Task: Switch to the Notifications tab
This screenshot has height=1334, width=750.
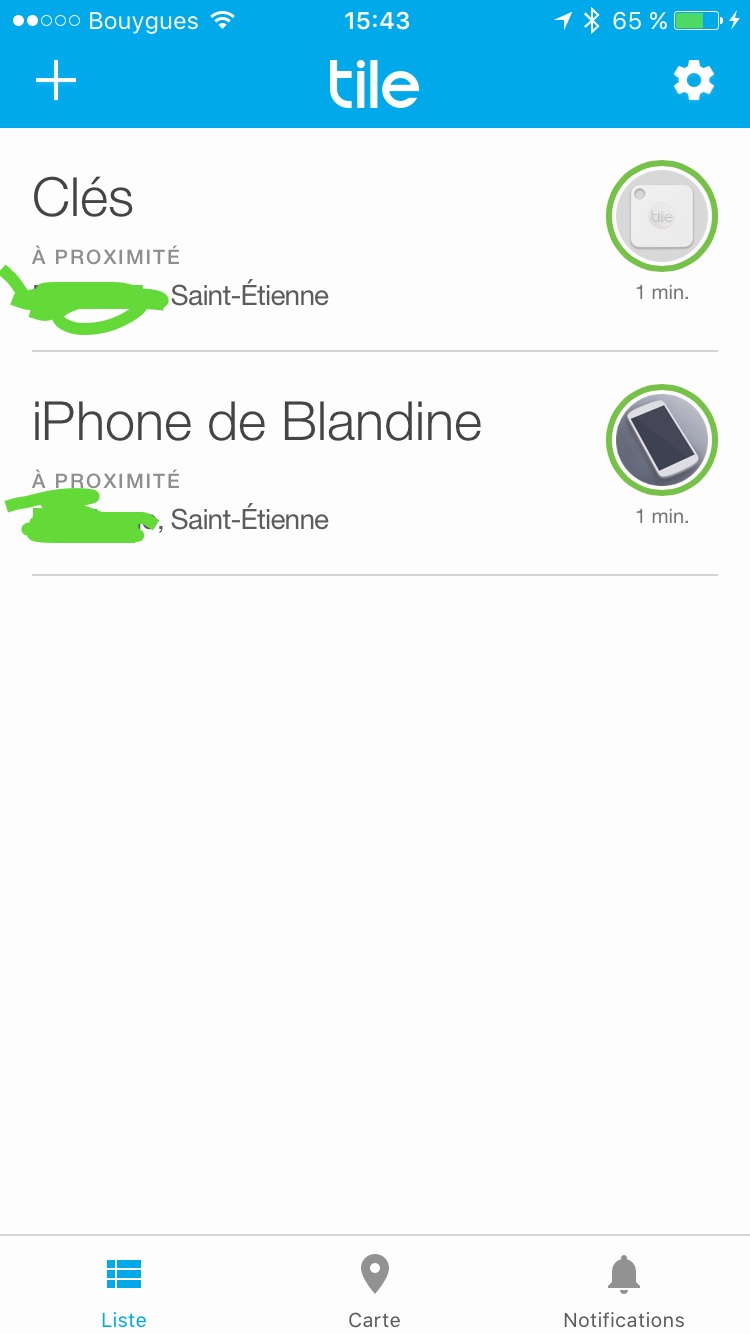Action: click(624, 1290)
